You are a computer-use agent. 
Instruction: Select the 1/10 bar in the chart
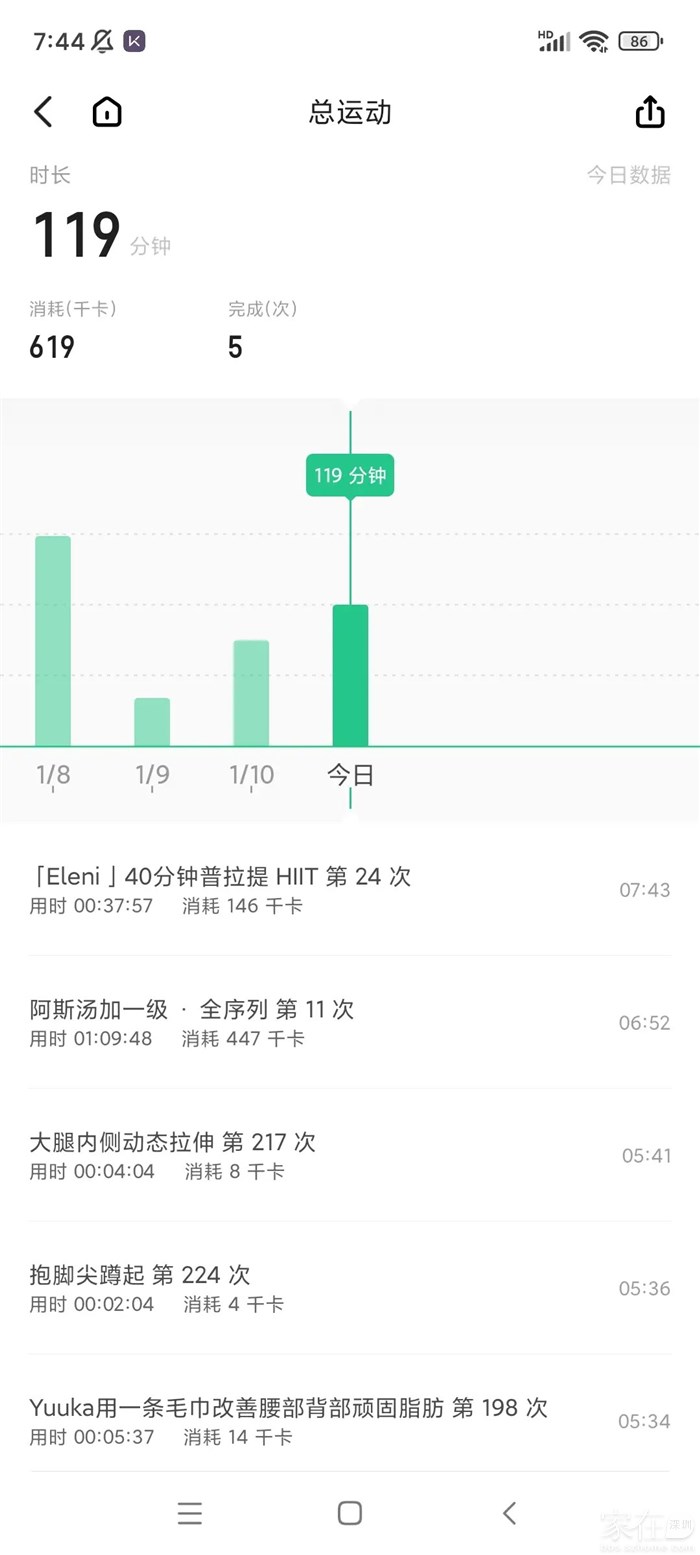coord(251,692)
